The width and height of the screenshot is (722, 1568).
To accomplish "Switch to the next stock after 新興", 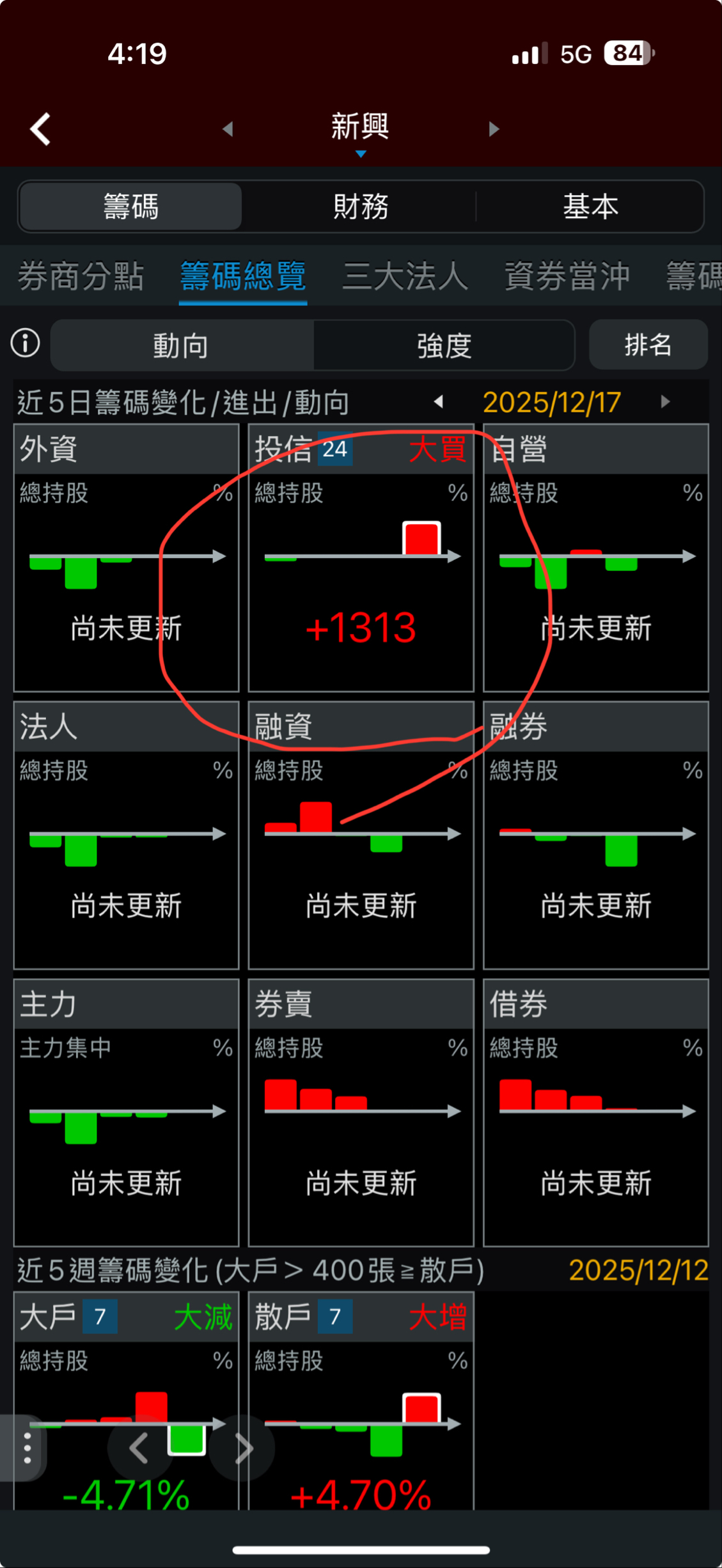I will tap(493, 129).
